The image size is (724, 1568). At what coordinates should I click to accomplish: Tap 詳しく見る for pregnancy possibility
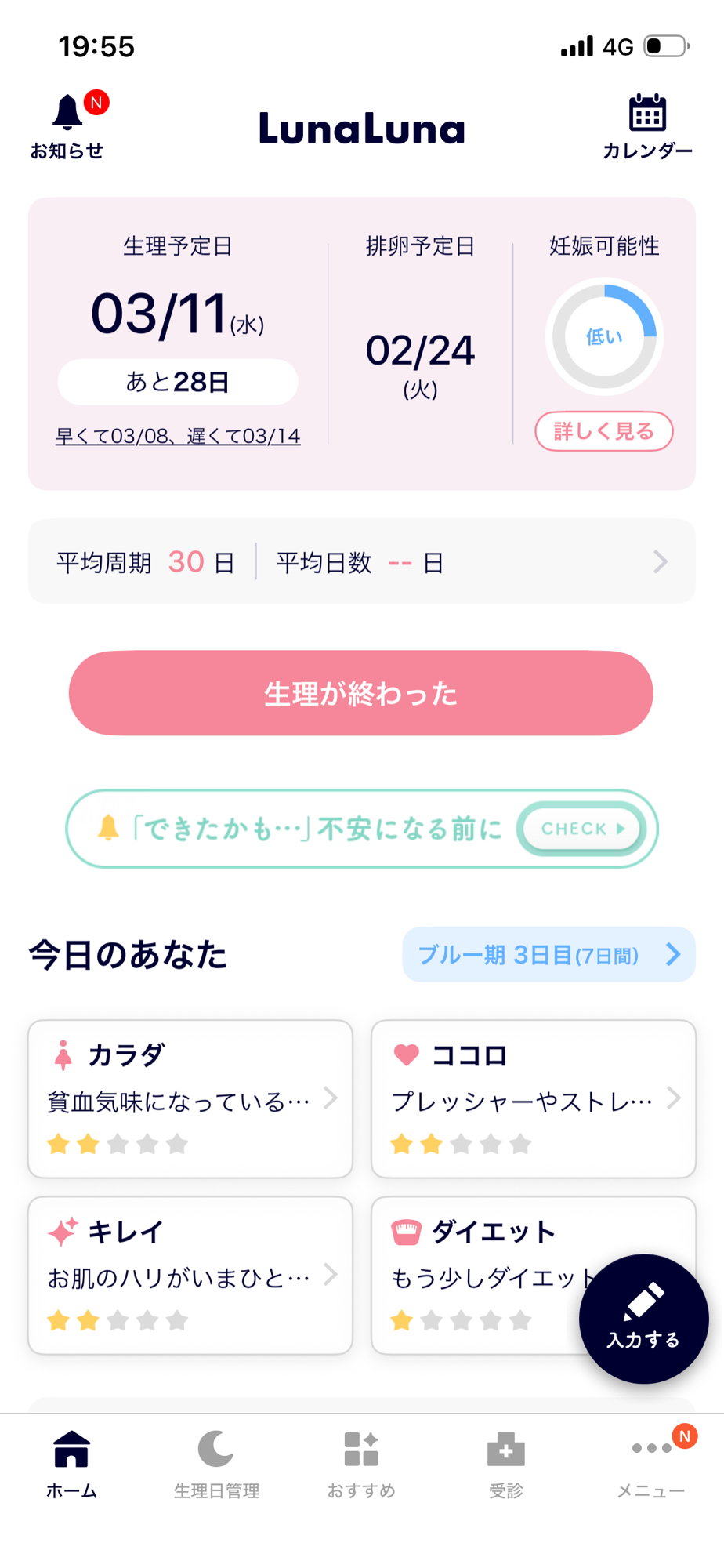click(x=603, y=431)
